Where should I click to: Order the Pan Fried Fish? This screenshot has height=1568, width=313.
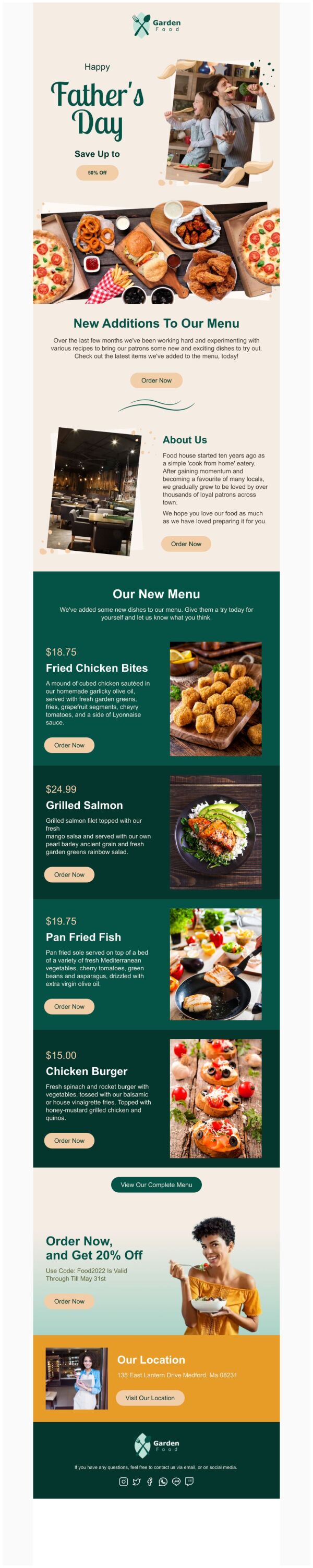pyautogui.click(x=69, y=1007)
